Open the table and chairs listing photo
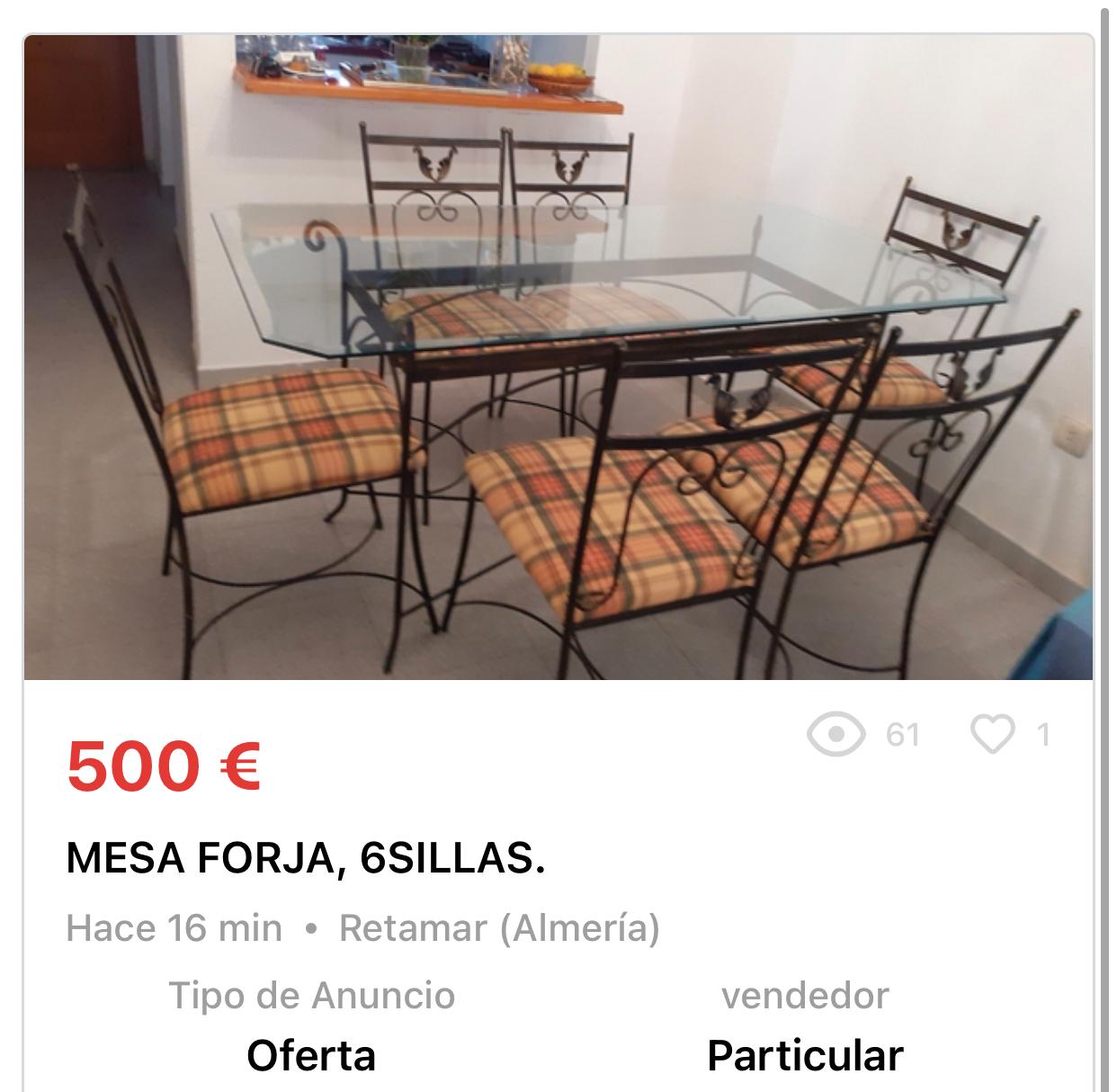Screen dimensions: 1117x1092 pos(558,358)
